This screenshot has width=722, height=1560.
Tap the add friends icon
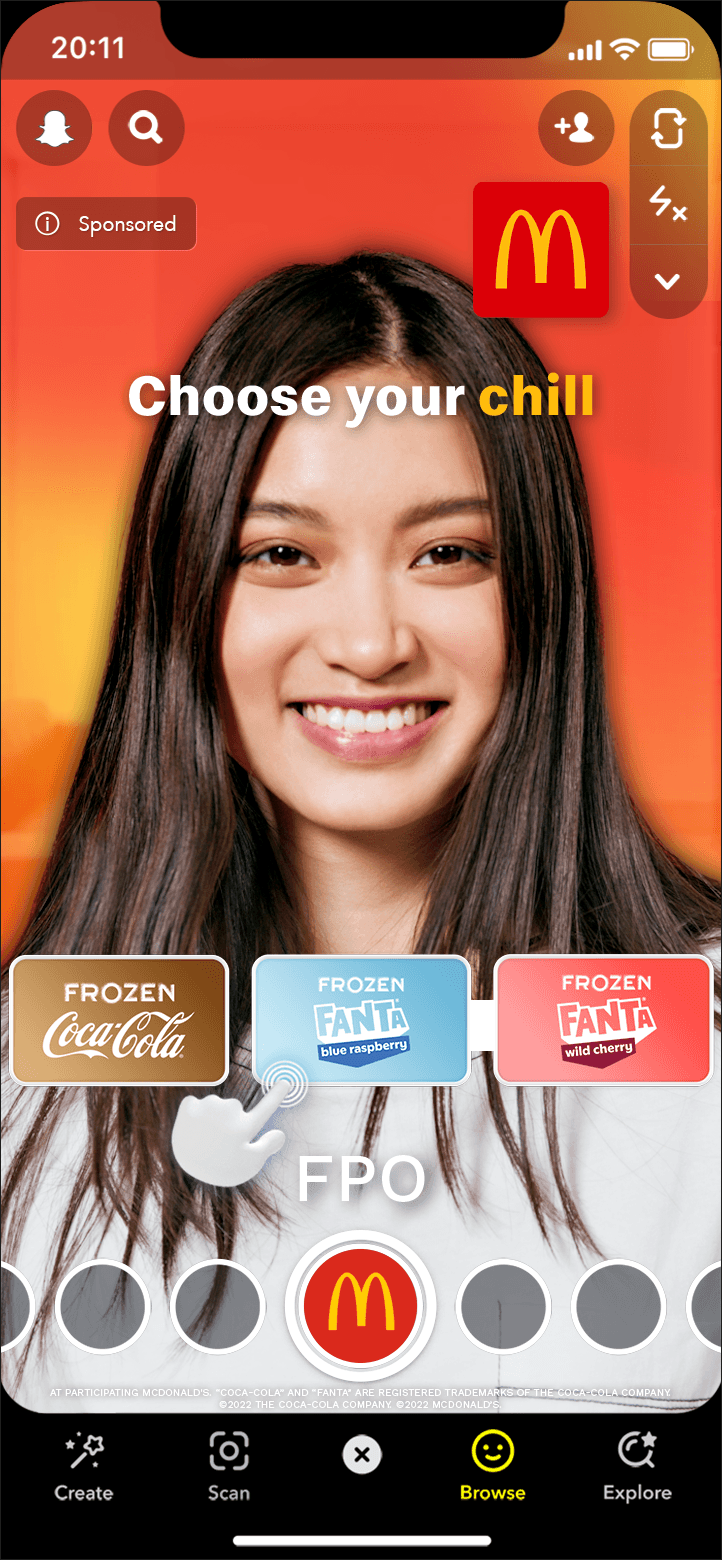[576, 127]
